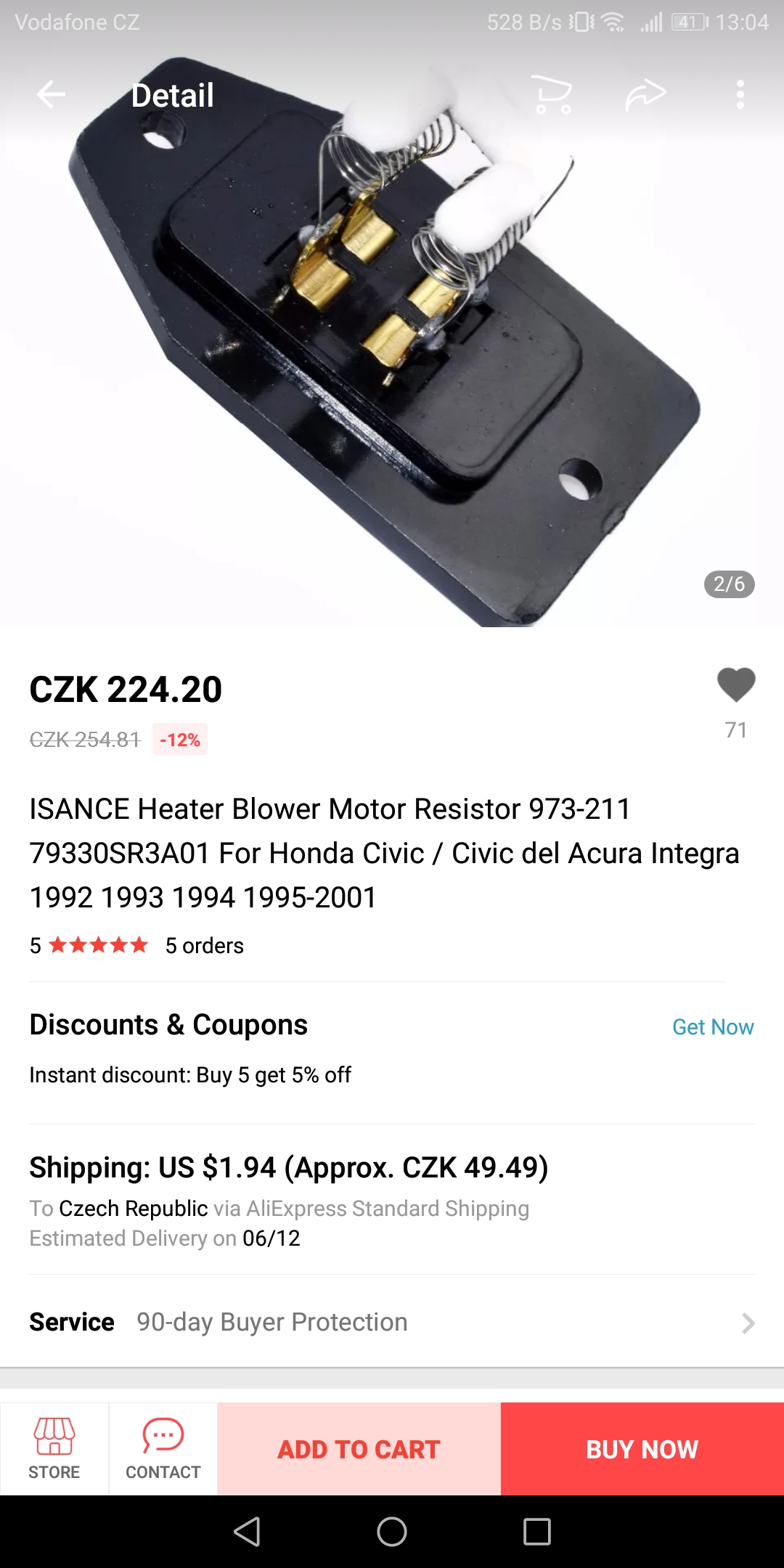Open the shopping cart
Screen dimensions: 784x1568
552,95
